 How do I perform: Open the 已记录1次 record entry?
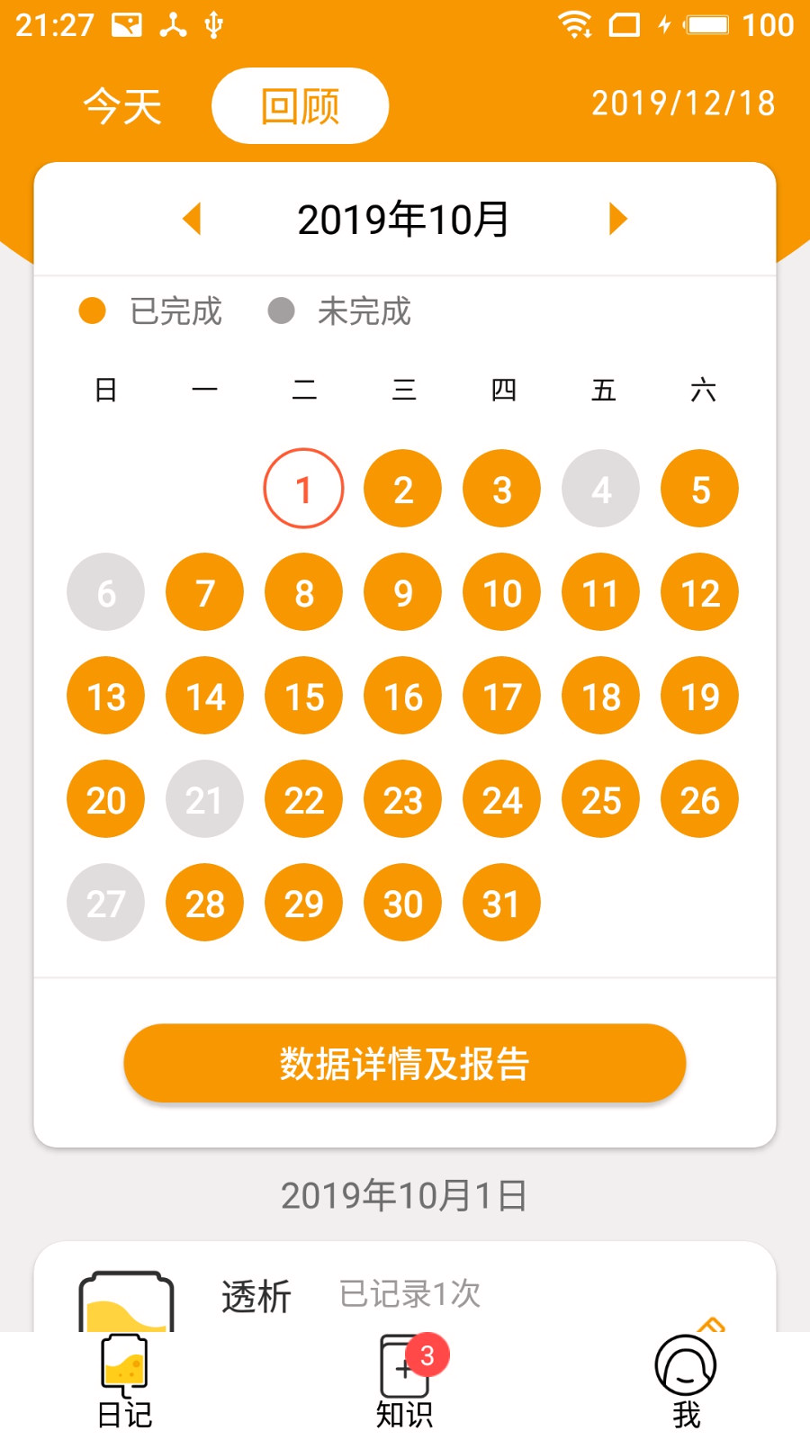(x=410, y=1295)
